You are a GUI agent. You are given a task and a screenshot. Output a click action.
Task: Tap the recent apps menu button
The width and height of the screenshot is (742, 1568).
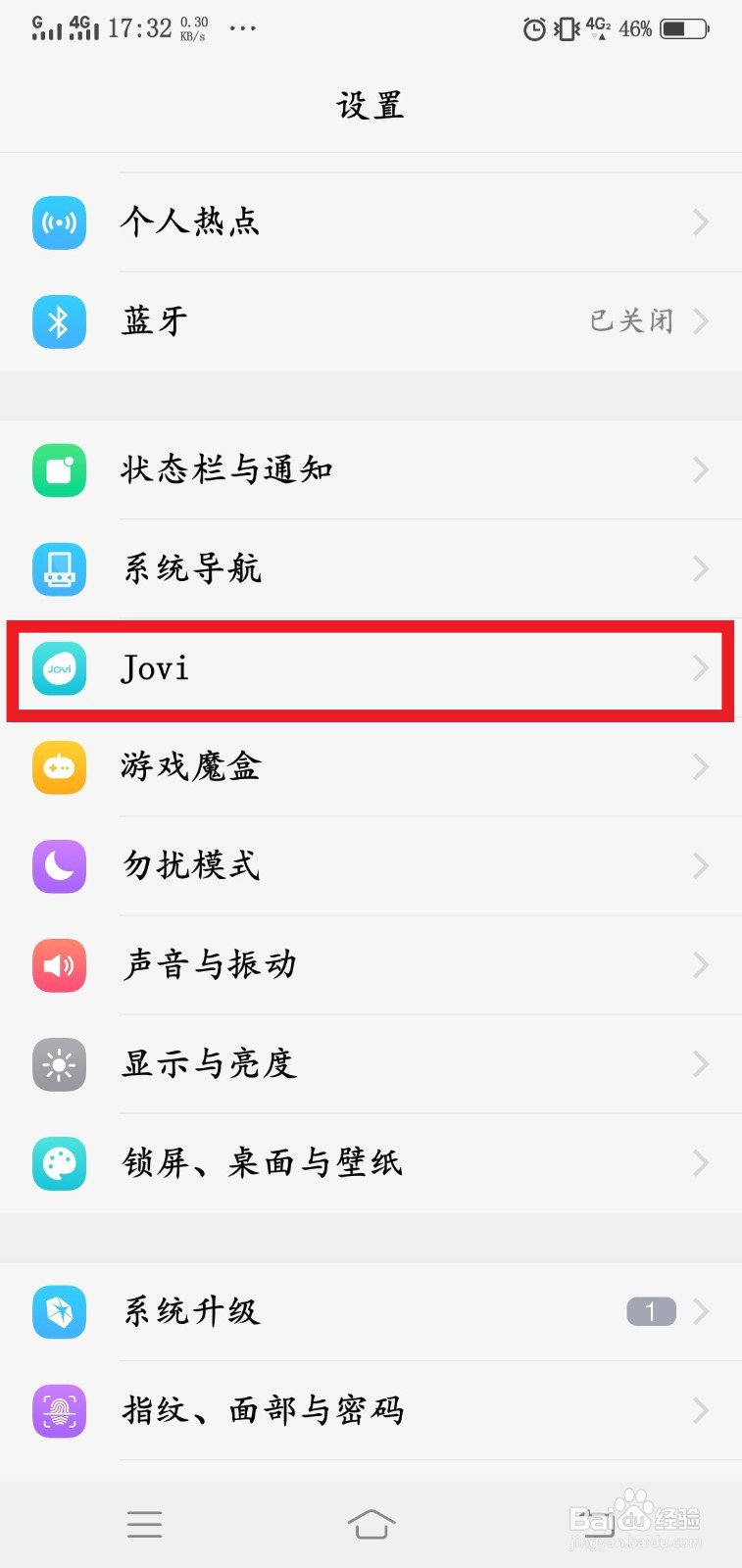click(x=144, y=1523)
